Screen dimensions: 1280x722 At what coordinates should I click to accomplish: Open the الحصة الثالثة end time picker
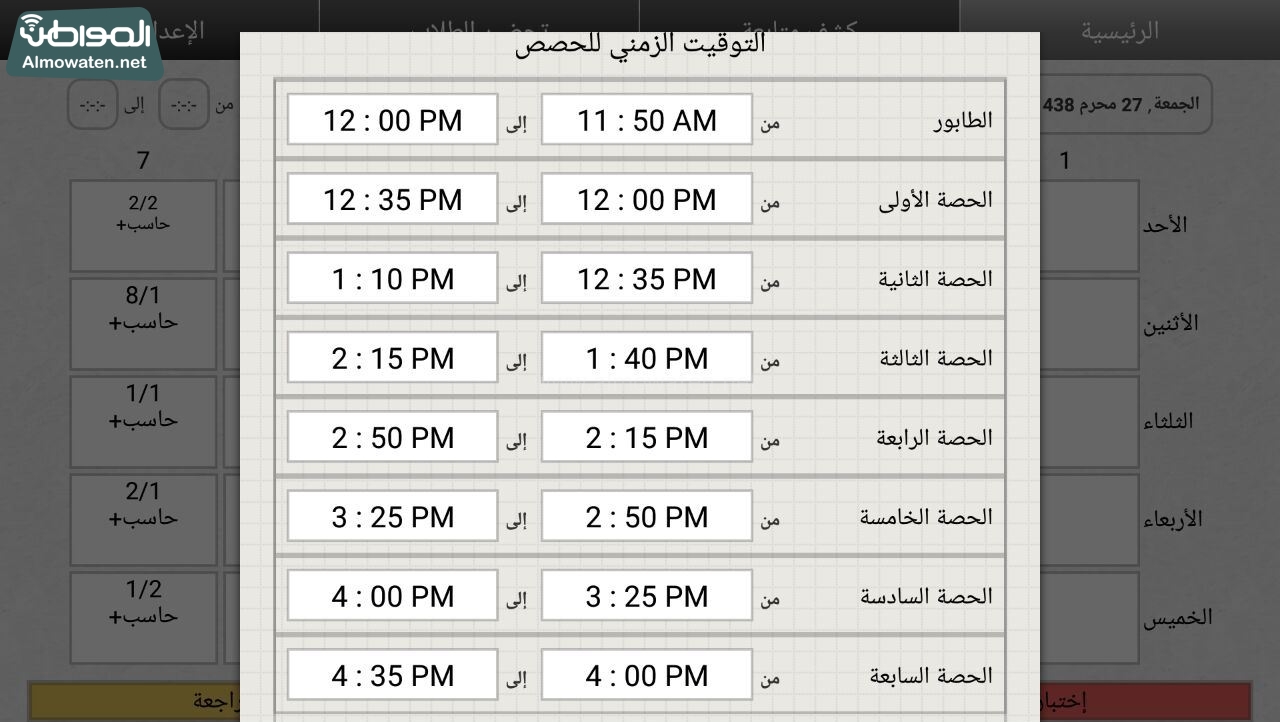[392, 358]
